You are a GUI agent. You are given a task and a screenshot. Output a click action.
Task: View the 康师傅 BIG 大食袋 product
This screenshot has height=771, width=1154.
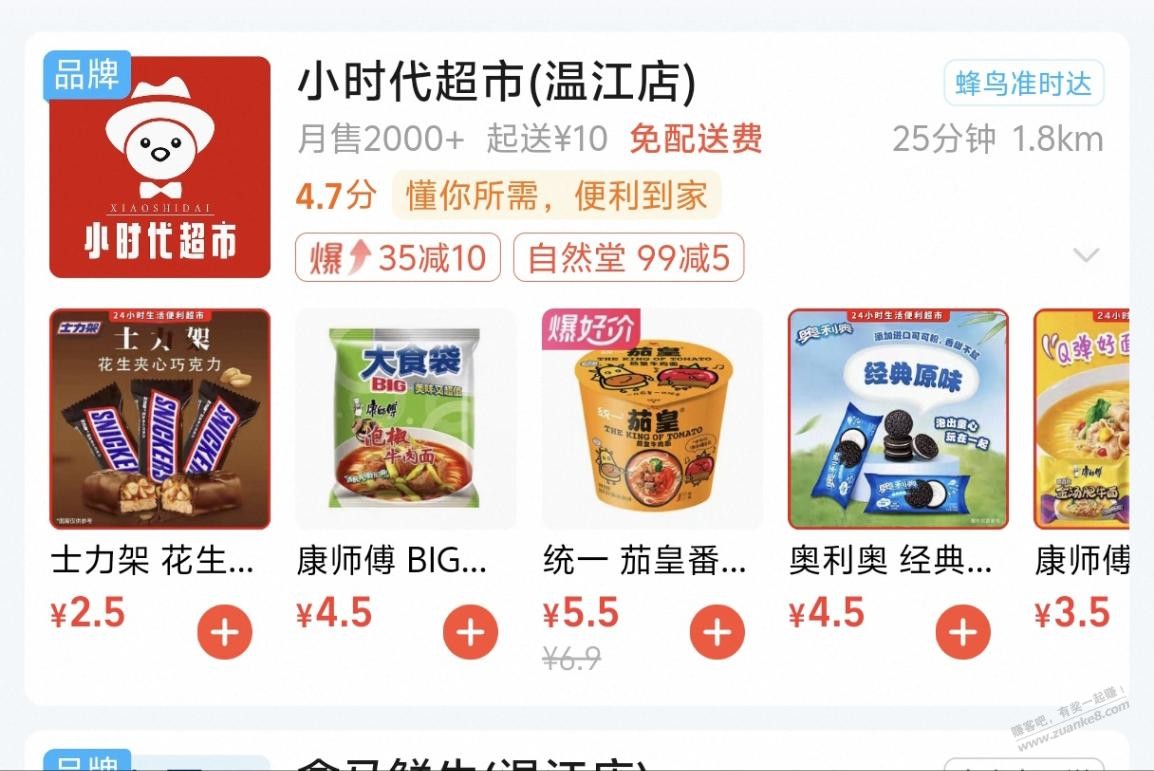[x=406, y=419]
